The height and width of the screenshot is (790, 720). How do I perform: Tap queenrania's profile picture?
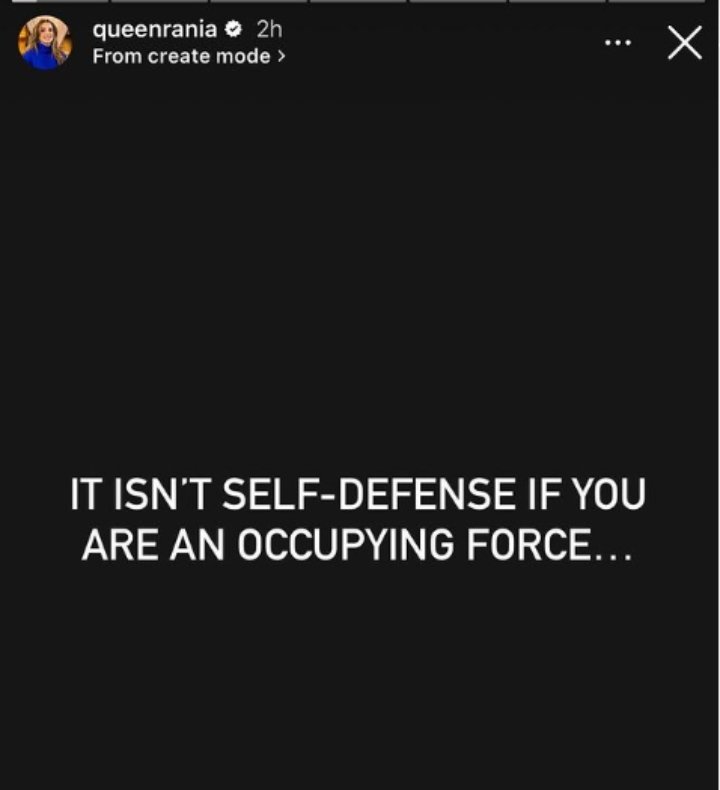click(45, 43)
